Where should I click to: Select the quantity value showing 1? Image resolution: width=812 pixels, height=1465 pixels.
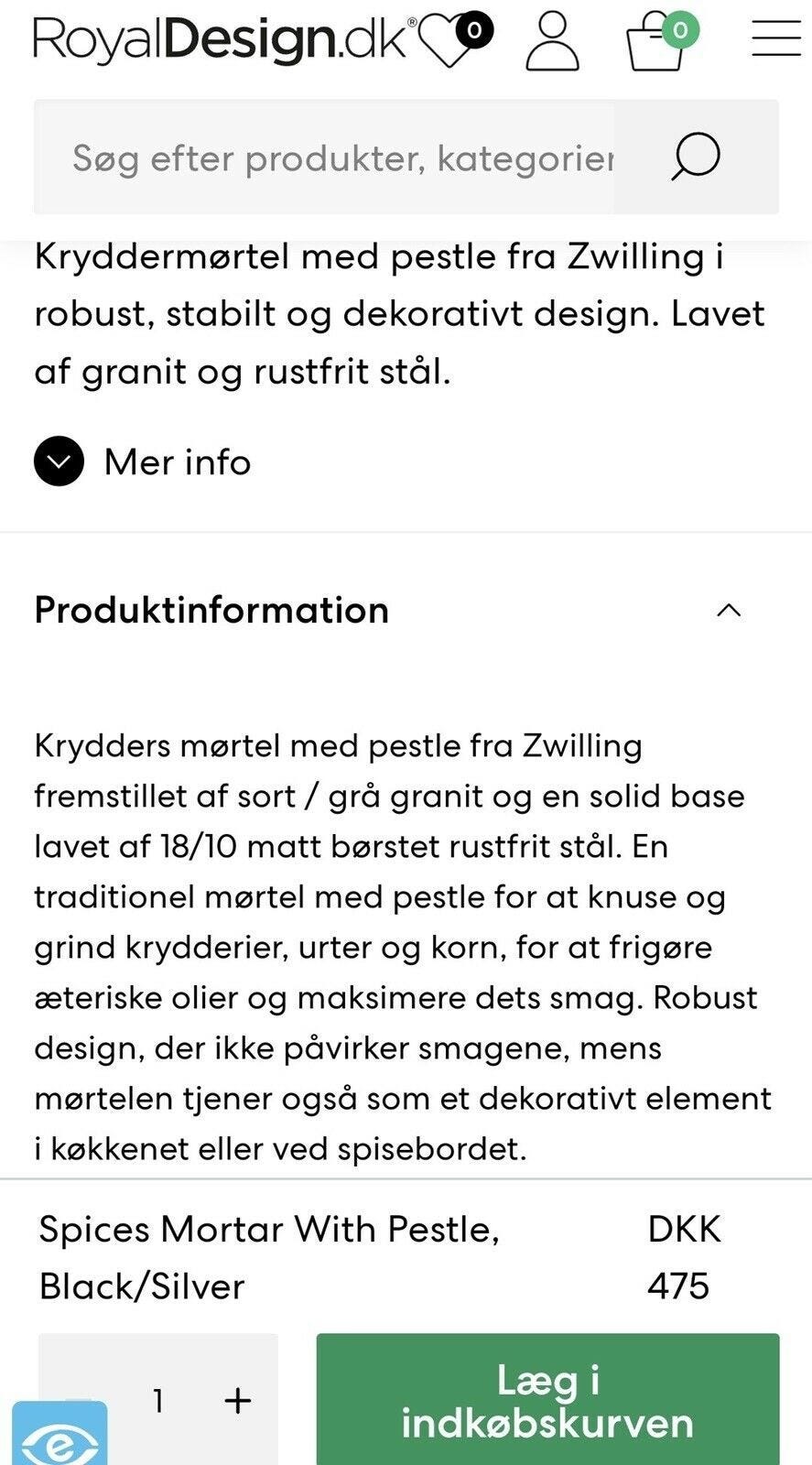coord(157,1399)
